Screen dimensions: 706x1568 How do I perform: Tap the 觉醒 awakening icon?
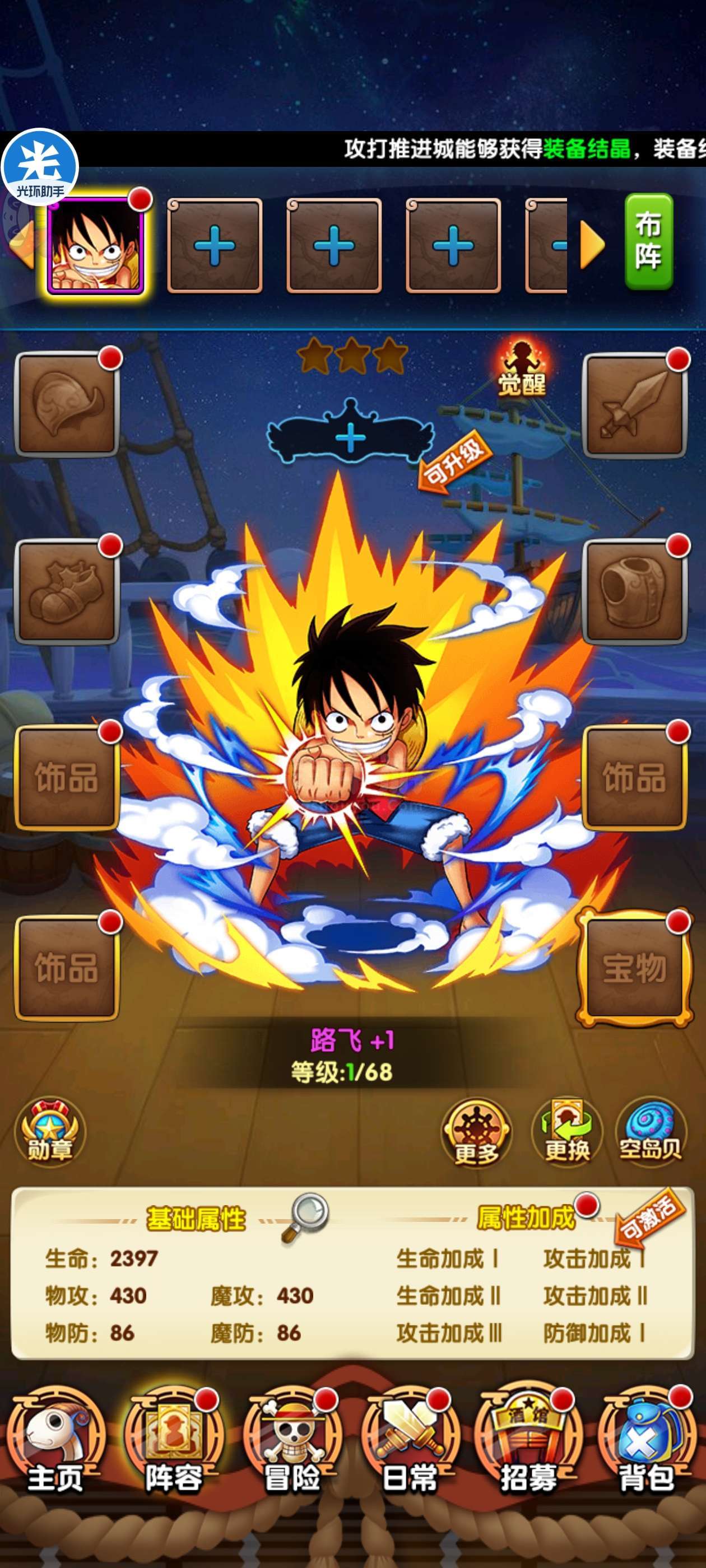tap(522, 368)
